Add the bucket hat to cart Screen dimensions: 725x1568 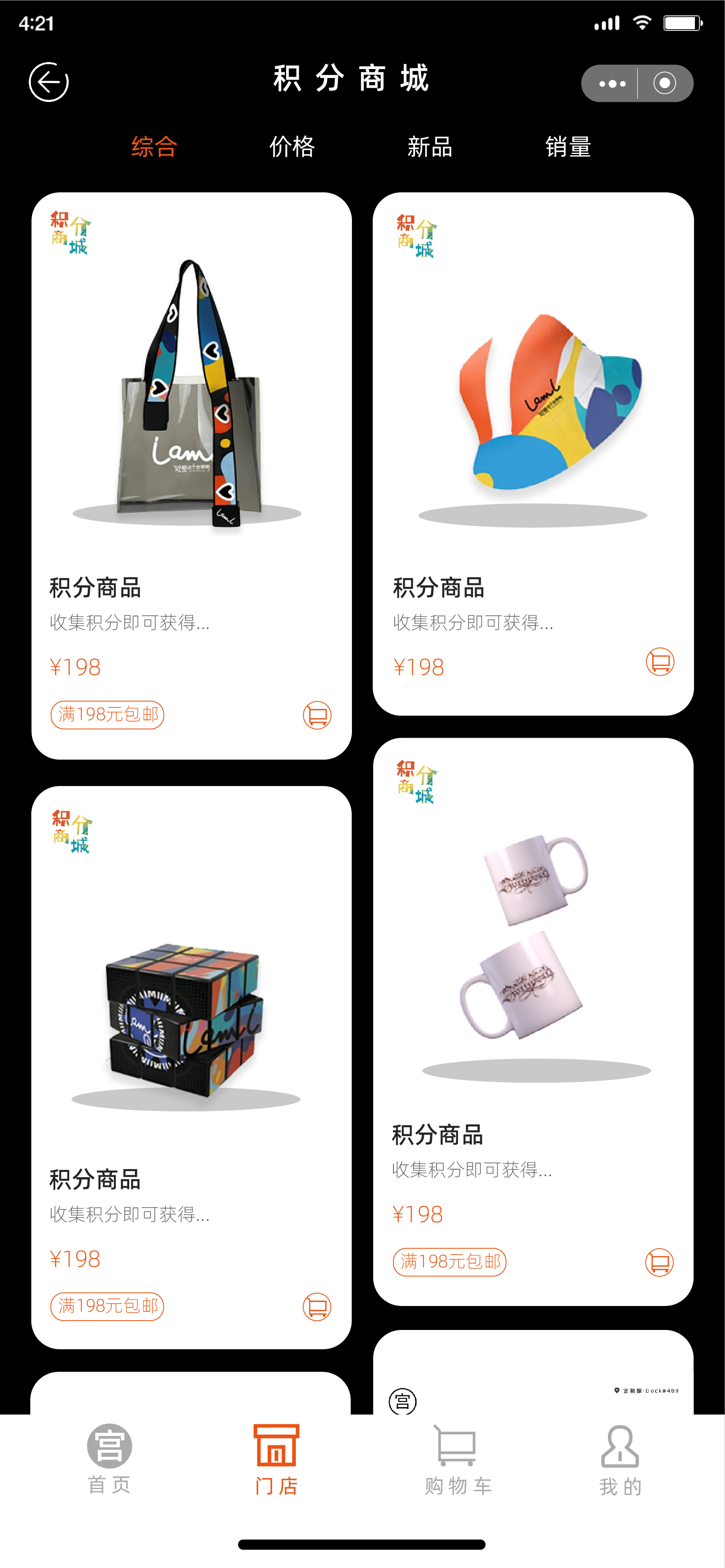[x=660, y=662]
